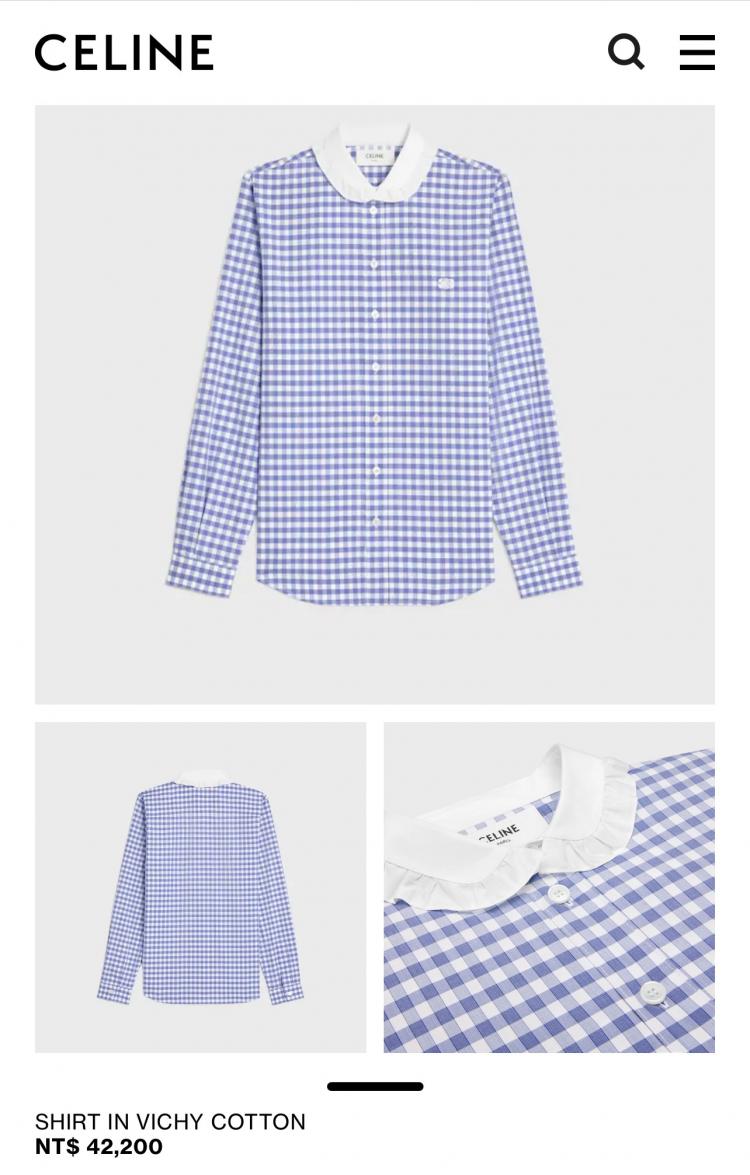The image size is (750, 1175).
Task: Open the collar close-up image
Action: [x=549, y=887]
